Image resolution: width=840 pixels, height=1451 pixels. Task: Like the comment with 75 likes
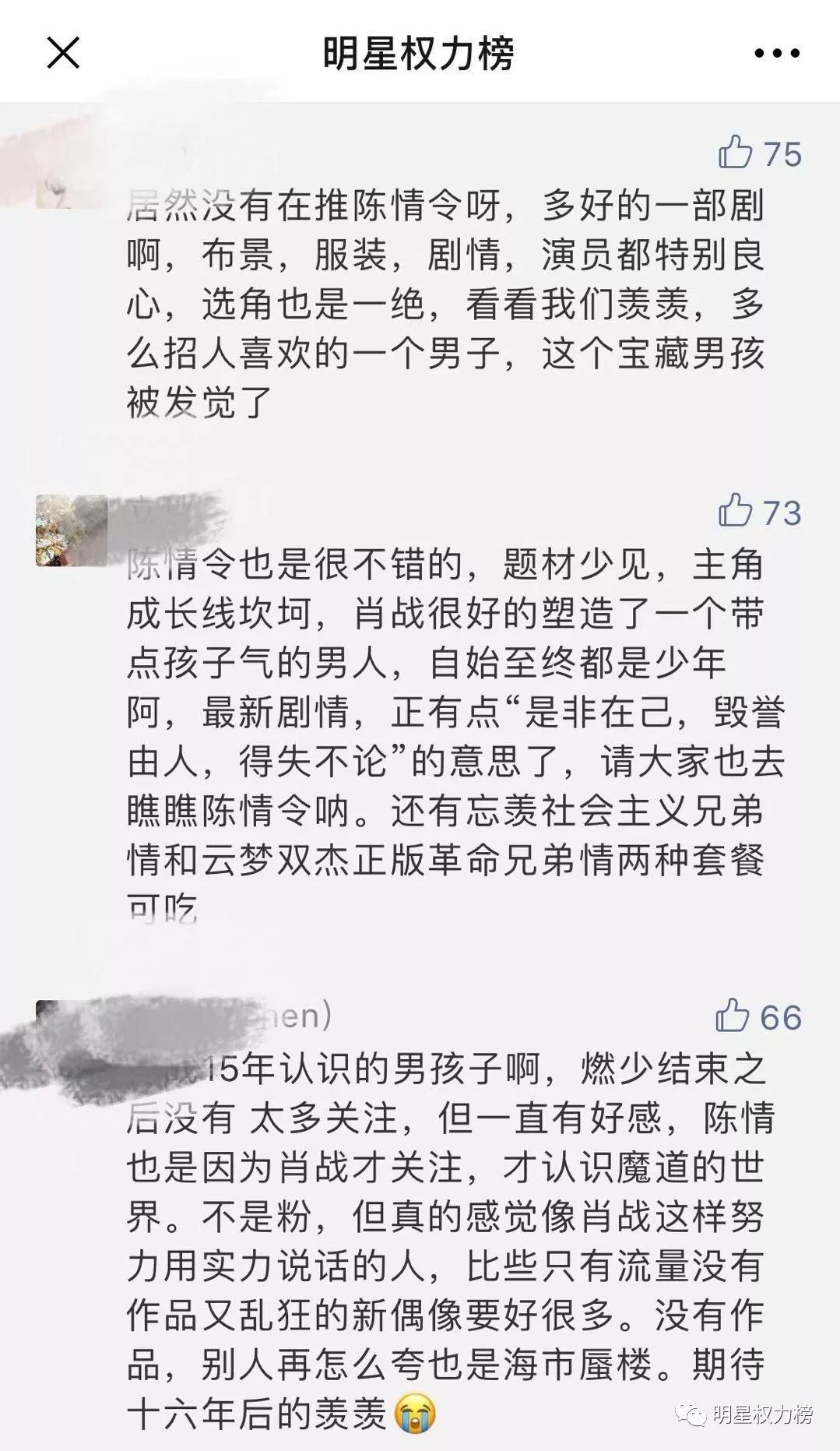point(735,153)
